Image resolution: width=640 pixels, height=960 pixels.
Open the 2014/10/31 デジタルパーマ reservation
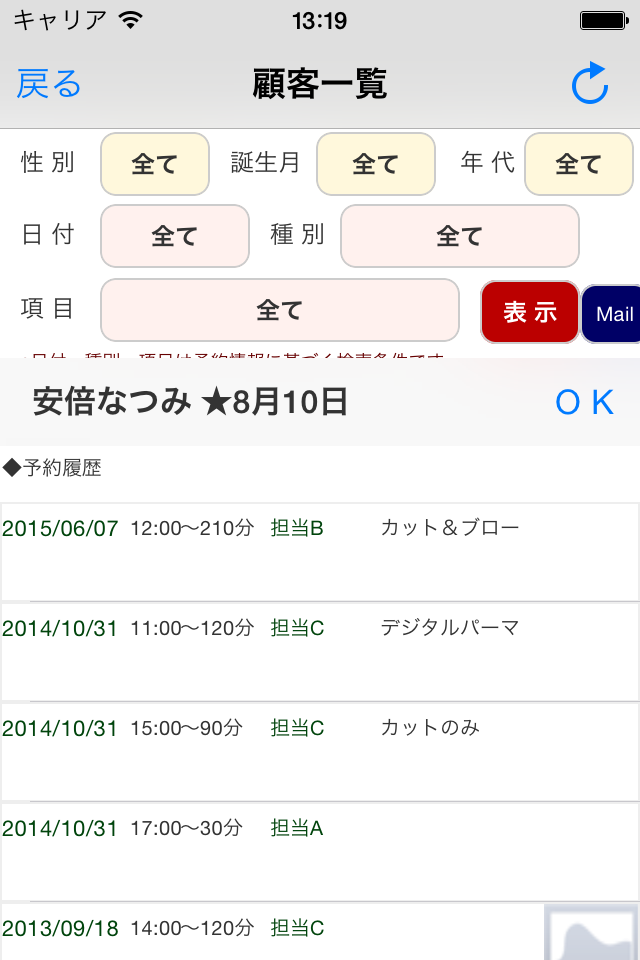320,652
